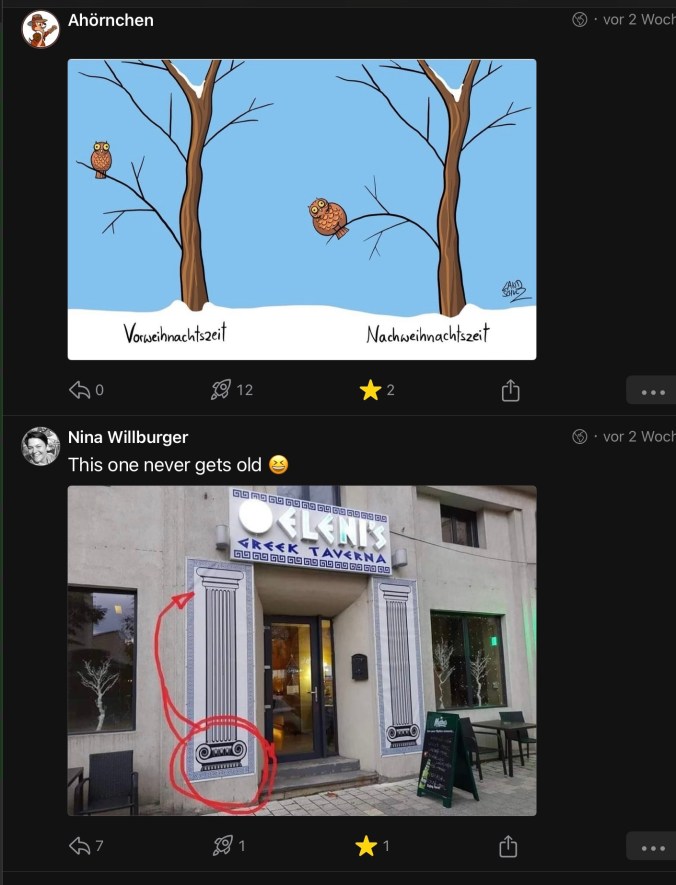The image size is (676, 885).
Task: Open the overflow menu on Nina's post
Action: 652,847
